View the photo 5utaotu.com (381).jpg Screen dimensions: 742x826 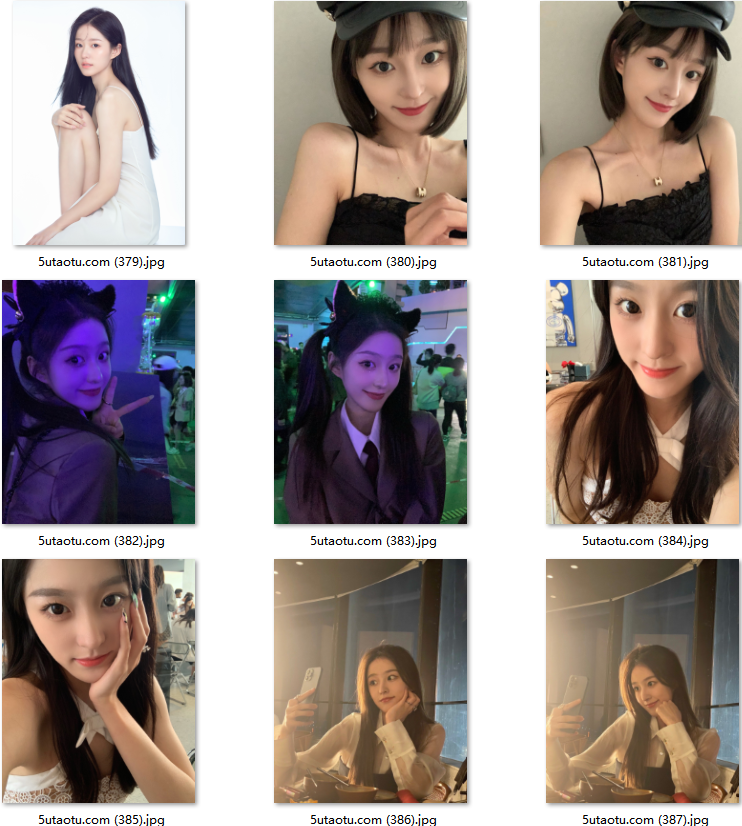(x=643, y=123)
